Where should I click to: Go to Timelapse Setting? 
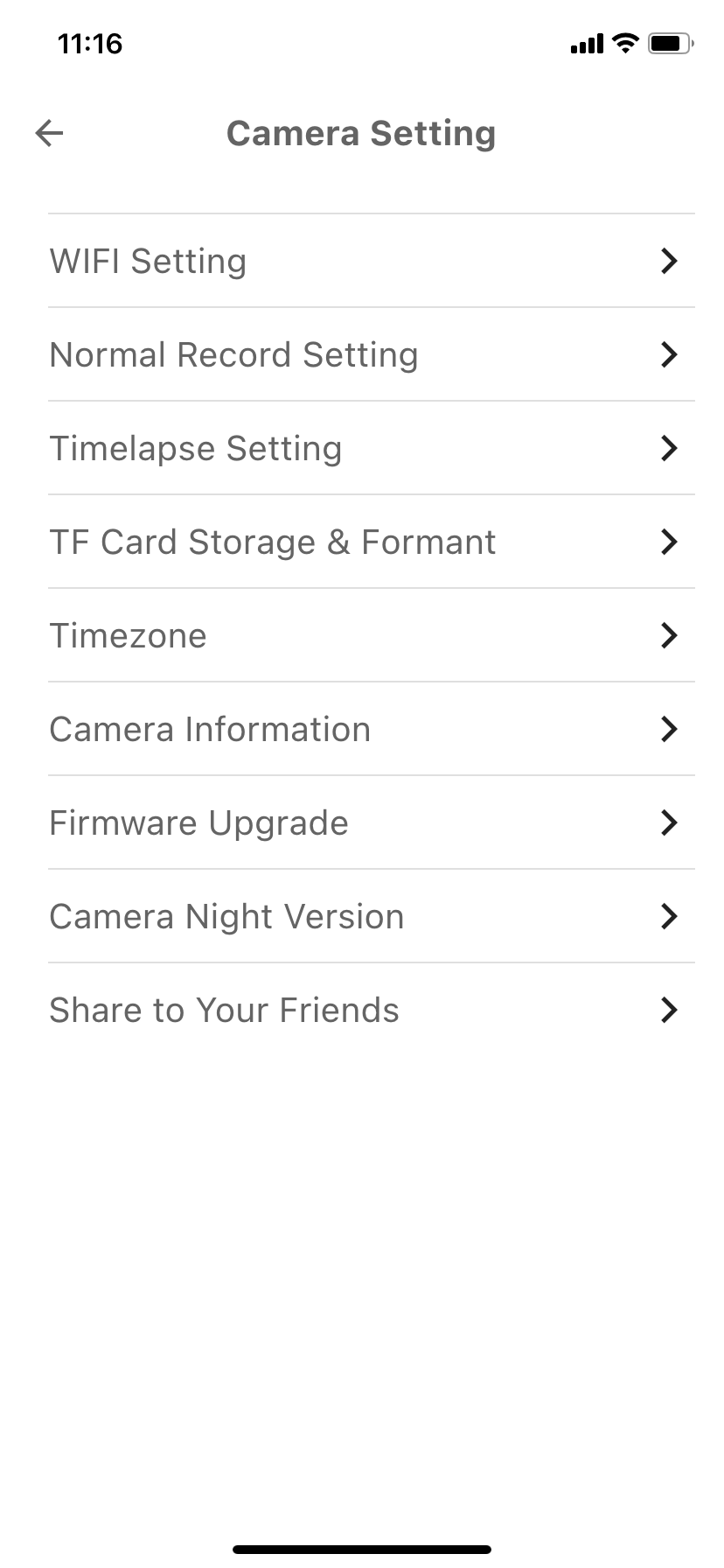click(362, 448)
